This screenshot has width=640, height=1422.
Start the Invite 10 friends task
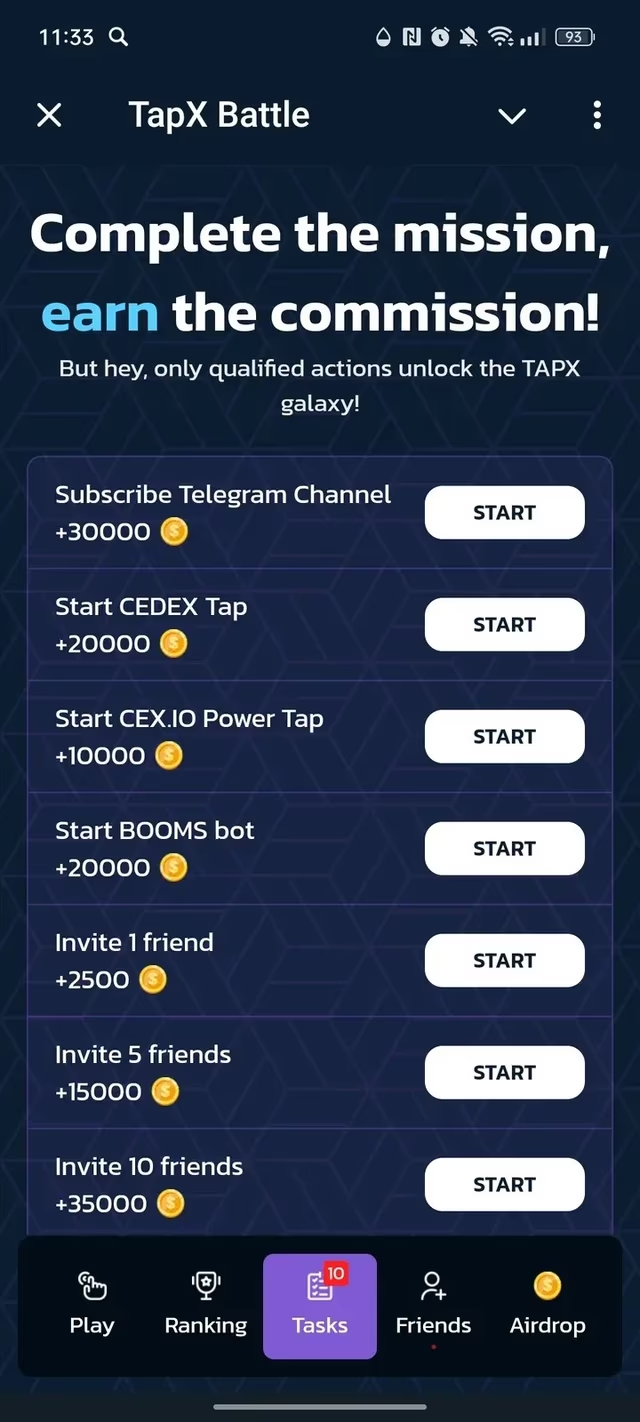[504, 1185]
